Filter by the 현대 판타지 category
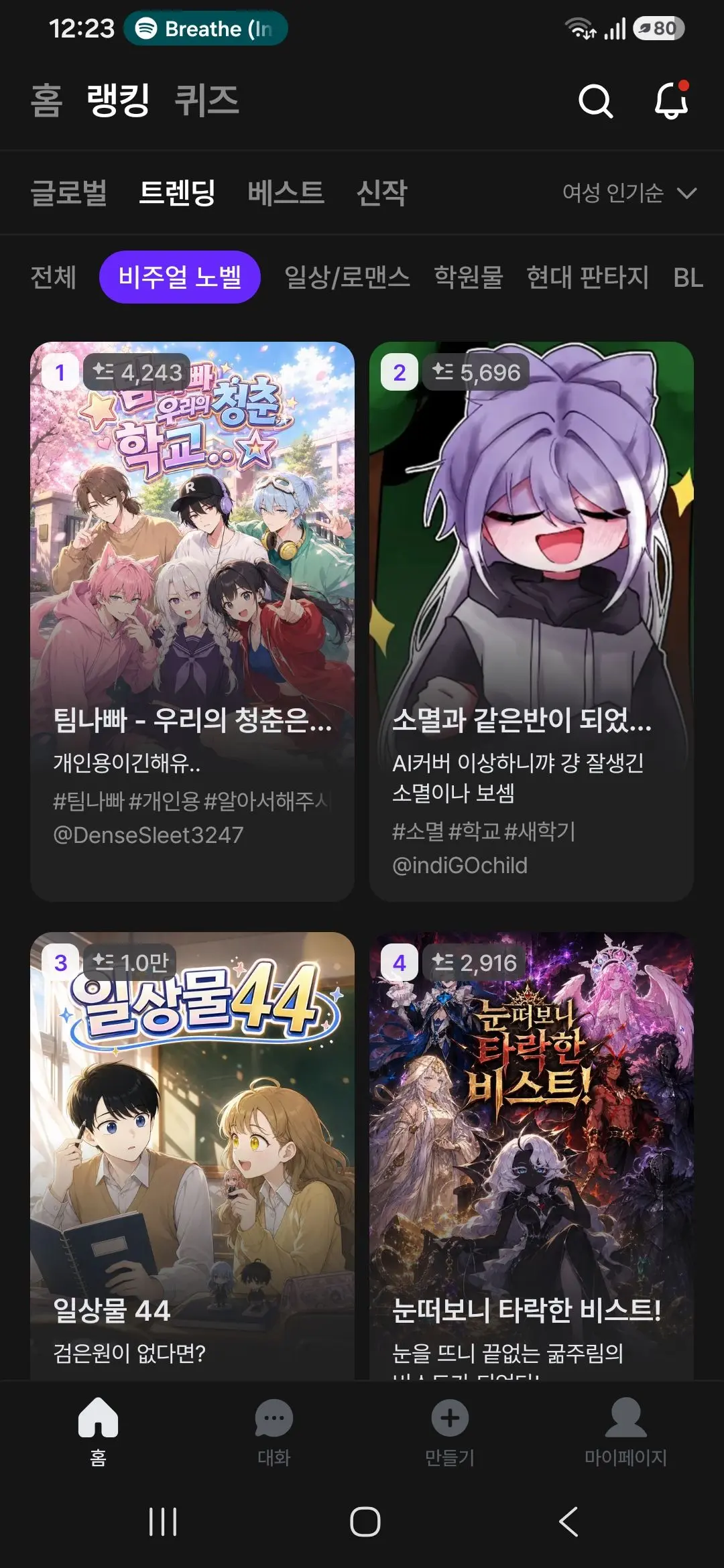724x1568 pixels. (587, 277)
